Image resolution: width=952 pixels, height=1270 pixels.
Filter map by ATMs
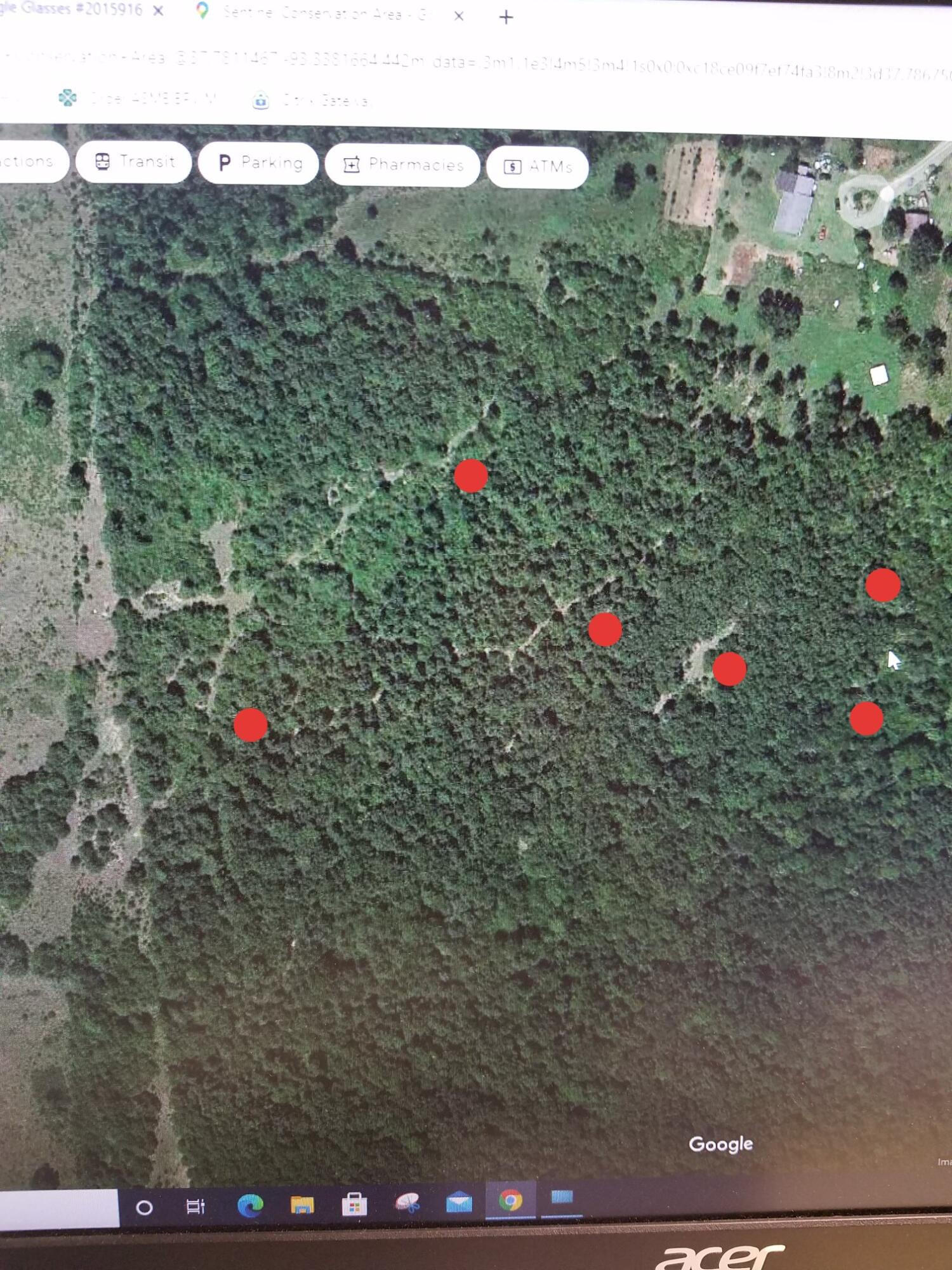(538, 167)
